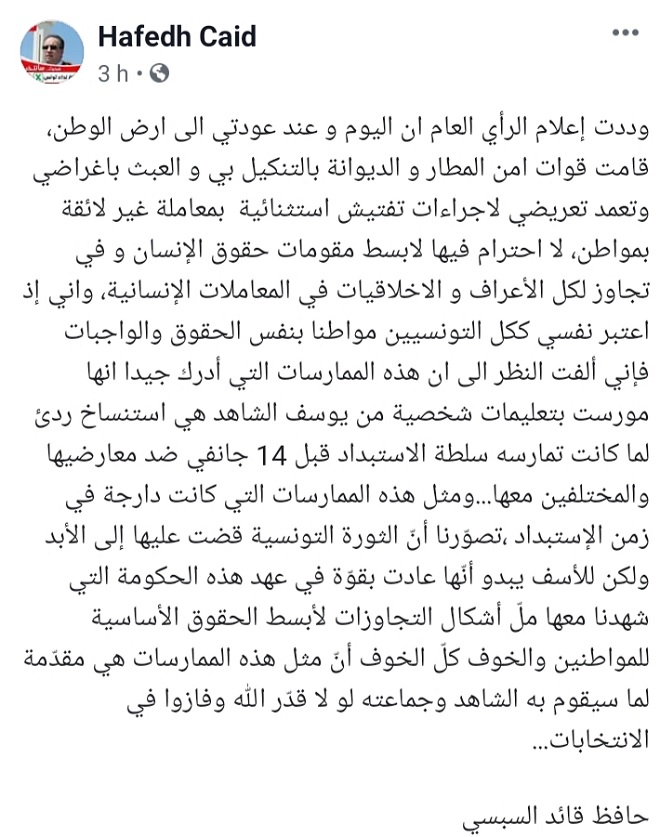
Task: Open the Hafedh Caid profile name link
Action: click(x=177, y=37)
